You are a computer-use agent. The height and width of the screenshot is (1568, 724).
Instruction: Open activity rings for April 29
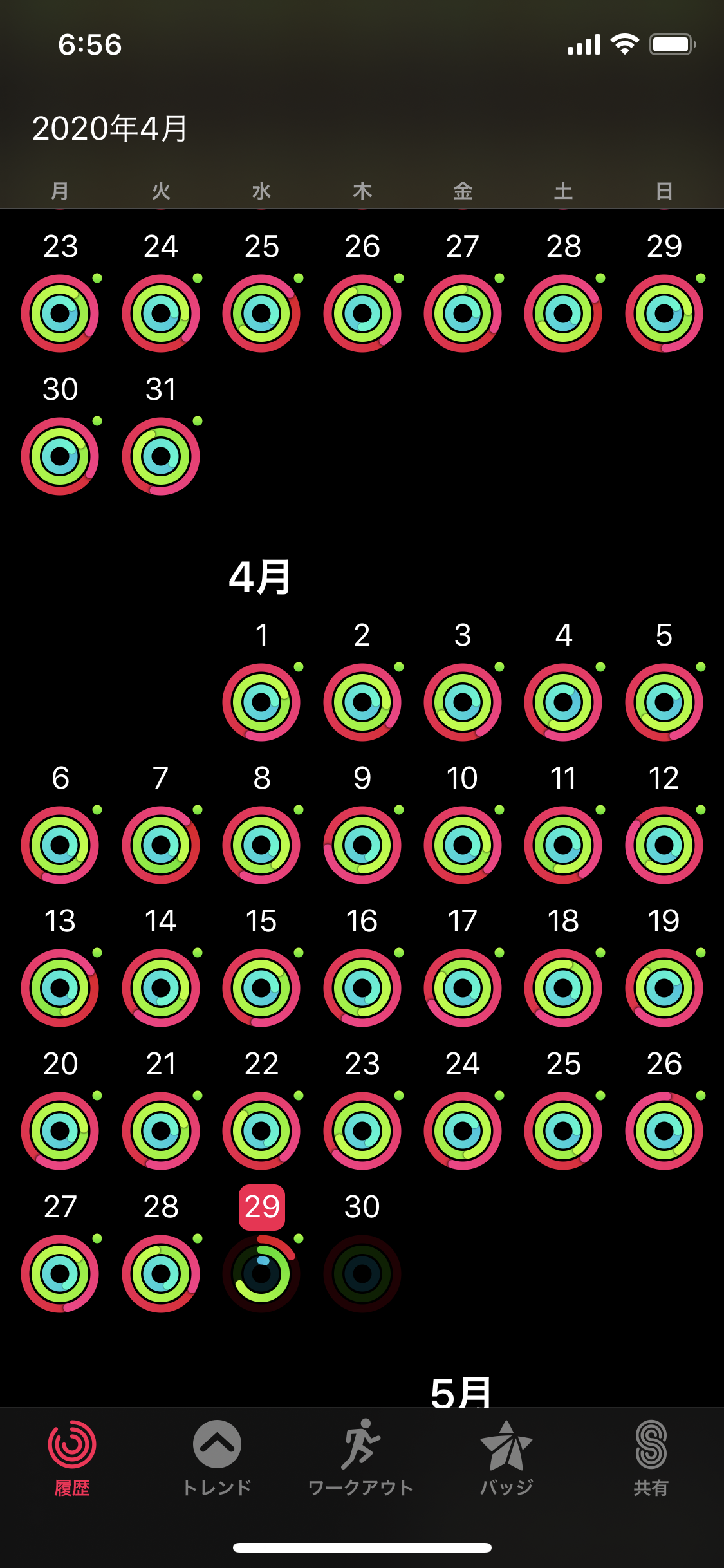[261, 1273]
